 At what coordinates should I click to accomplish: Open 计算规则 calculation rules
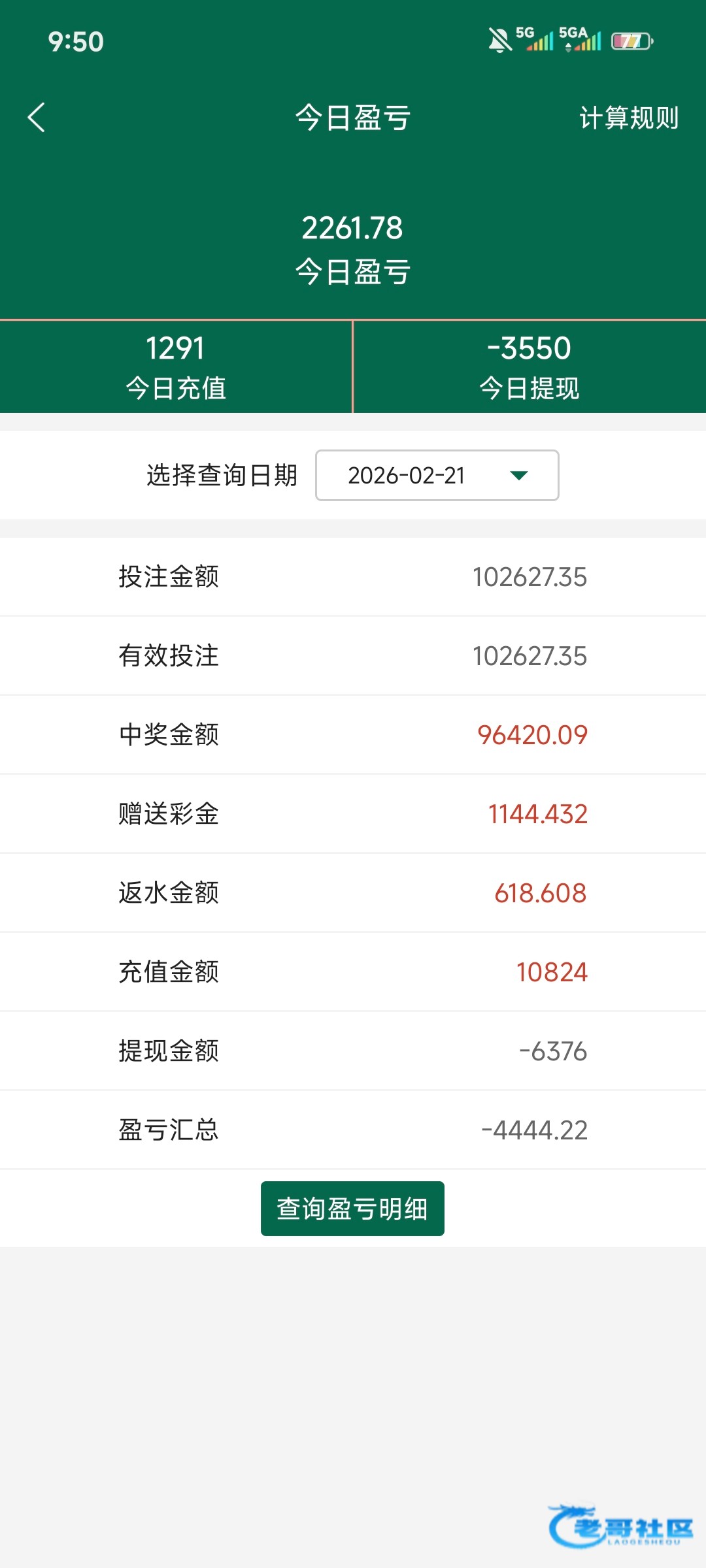(628, 118)
